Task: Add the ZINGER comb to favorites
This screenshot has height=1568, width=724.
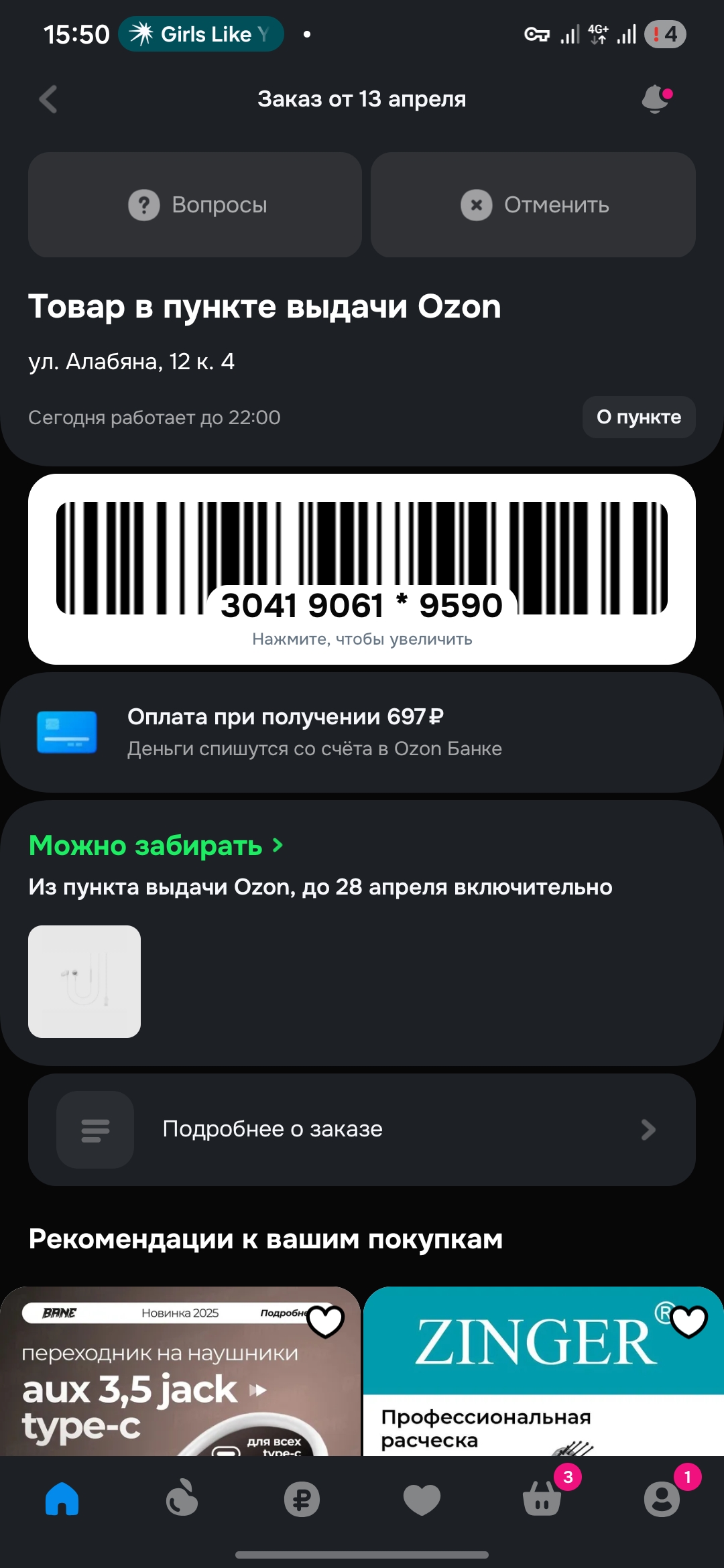Action: tap(688, 1321)
